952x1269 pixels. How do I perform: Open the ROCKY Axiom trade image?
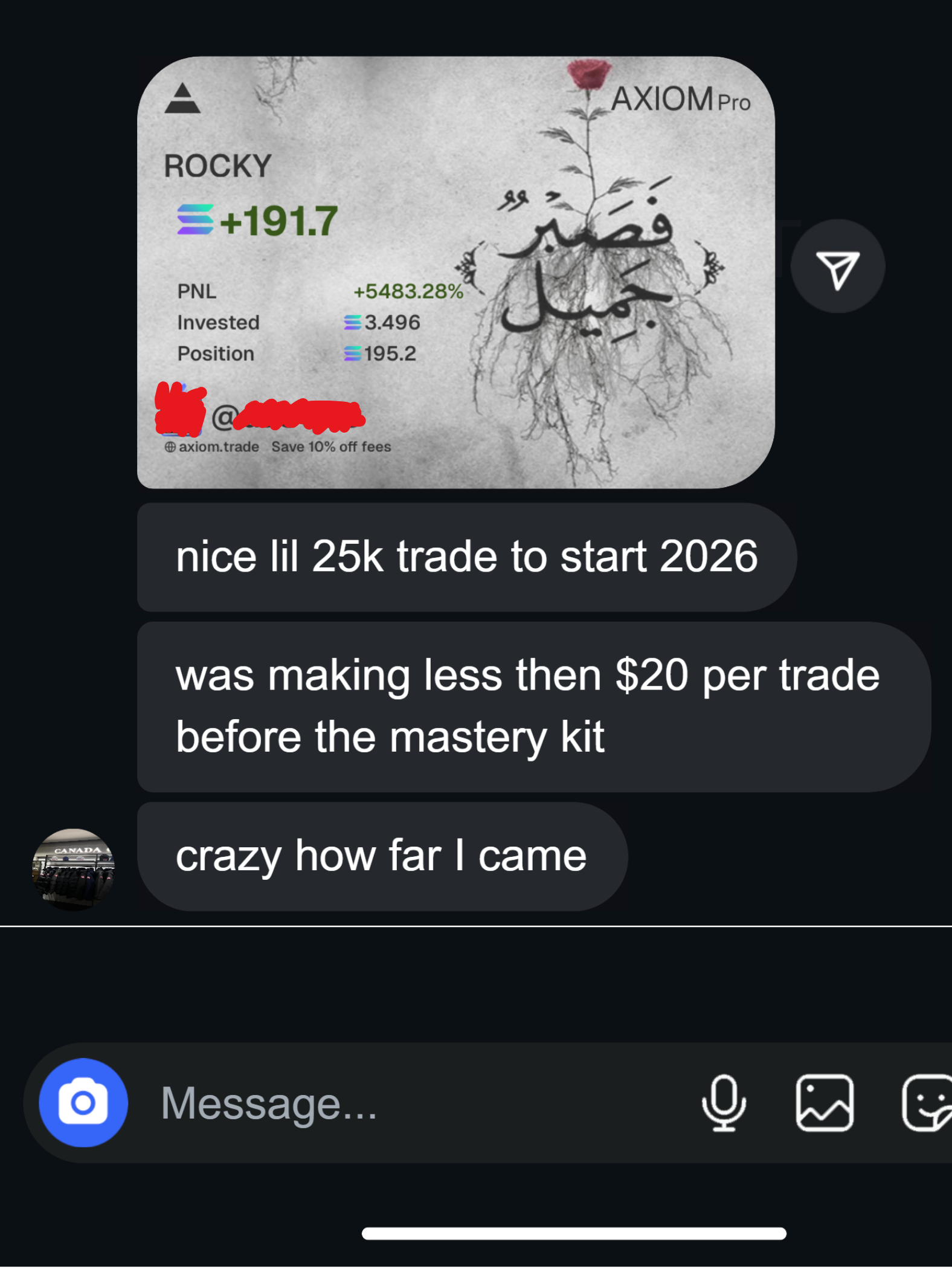click(x=455, y=272)
